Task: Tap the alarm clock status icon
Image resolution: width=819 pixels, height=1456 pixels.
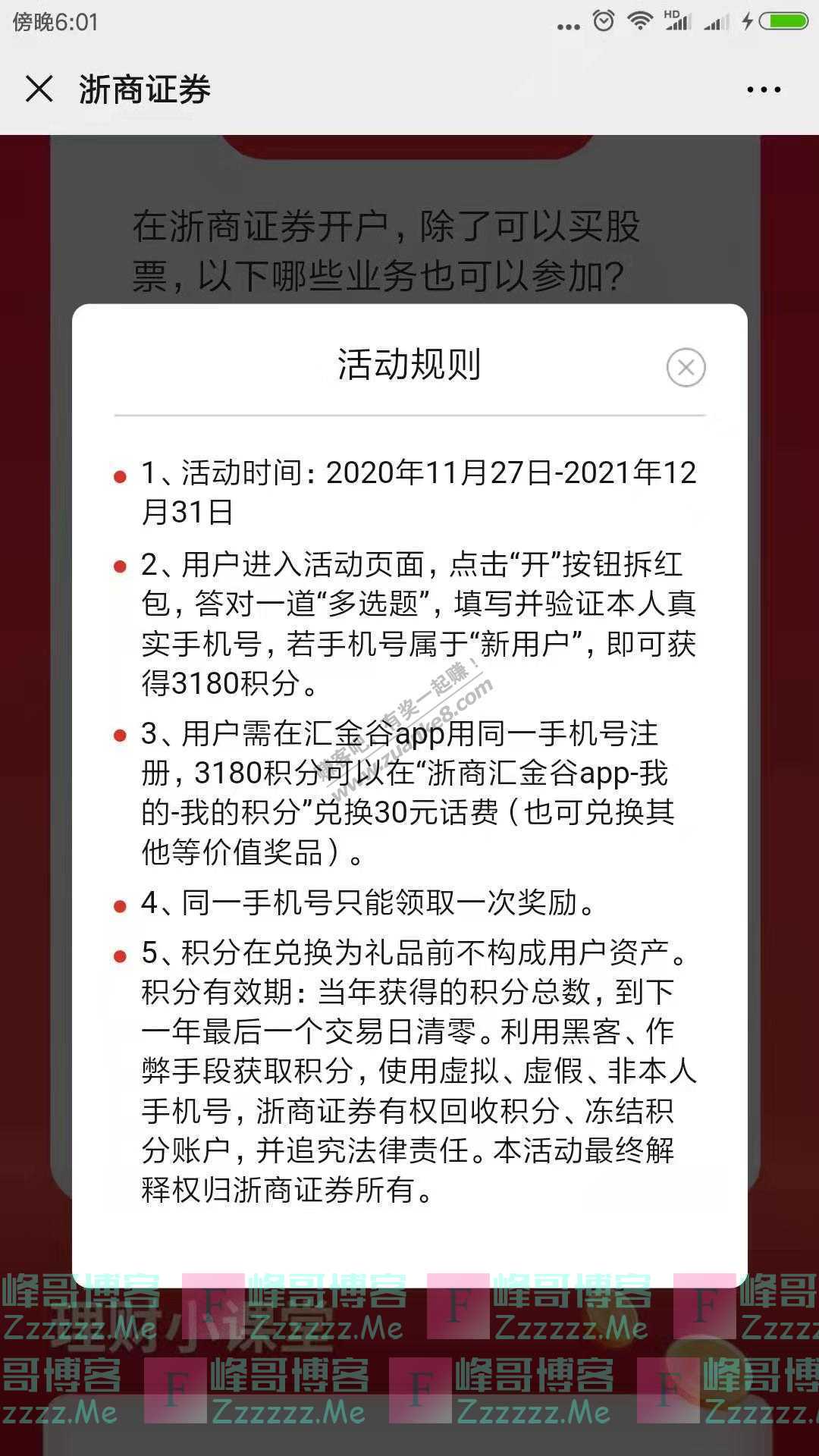Action: 601,22
